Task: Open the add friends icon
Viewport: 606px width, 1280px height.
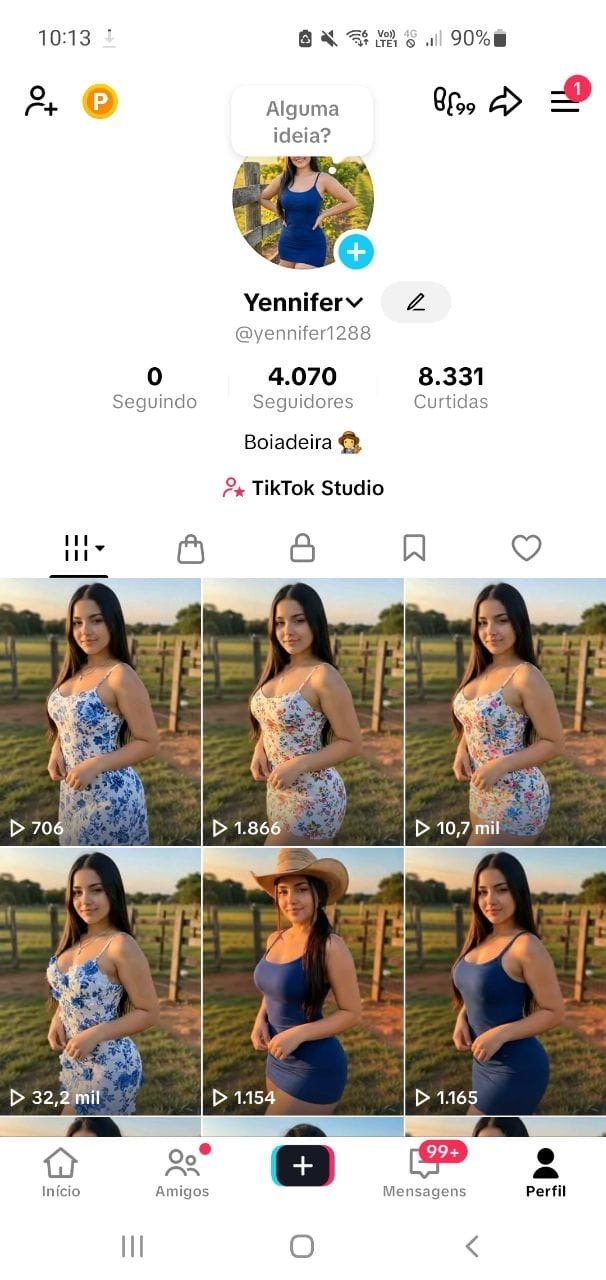Action: tap(41, 101)
